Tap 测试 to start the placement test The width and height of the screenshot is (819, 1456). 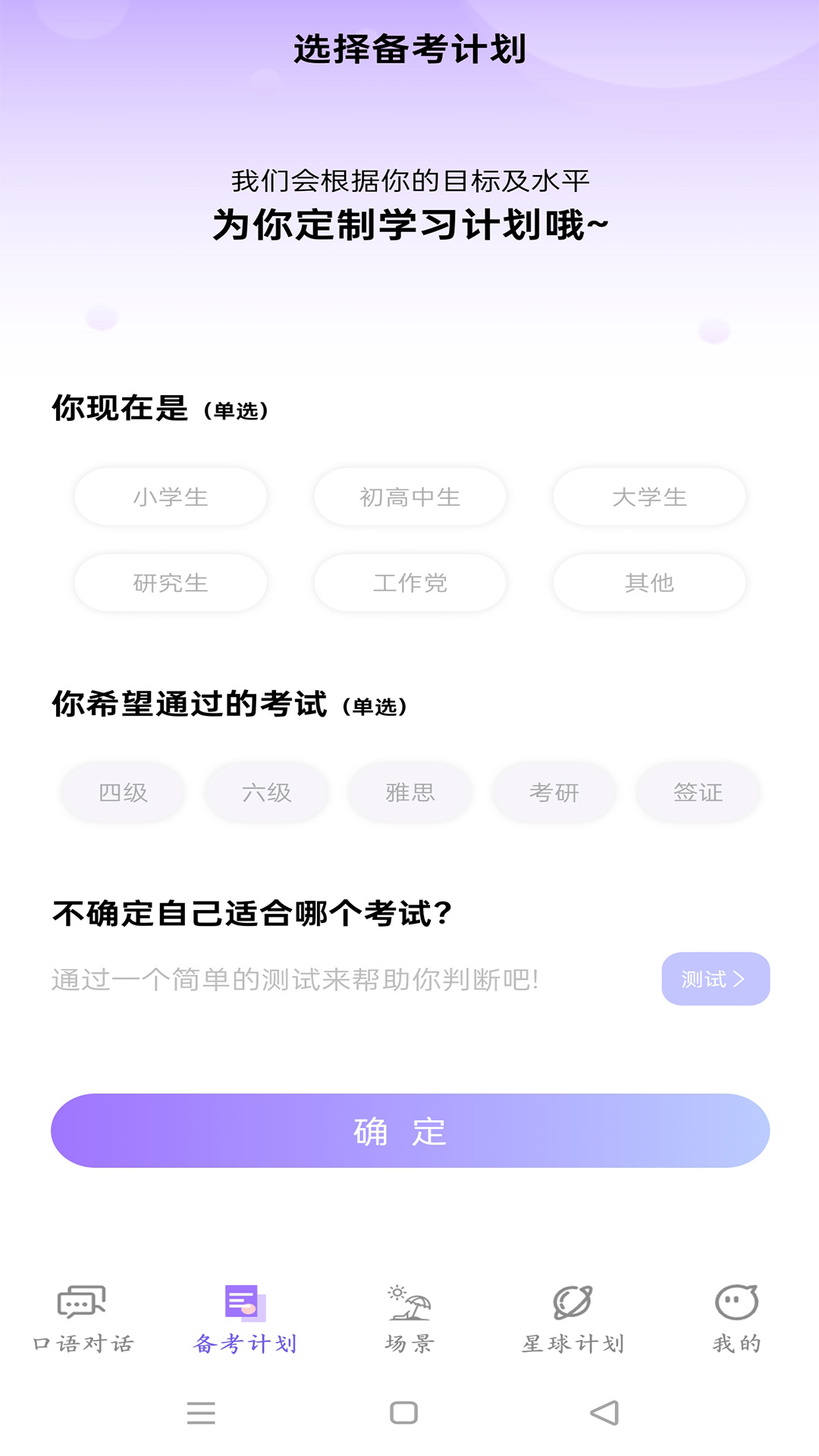(x=715, y=979)
